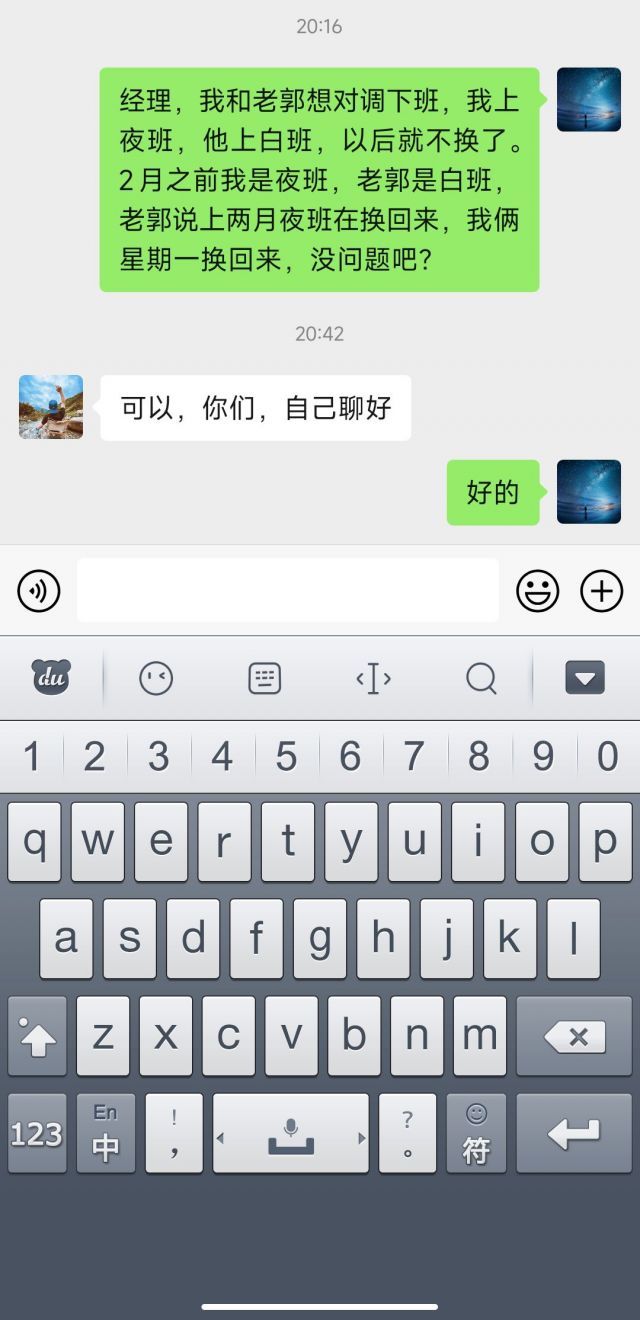Open the plus attachments menu
The image size is (640, 1320).
[x=601, y=591]
